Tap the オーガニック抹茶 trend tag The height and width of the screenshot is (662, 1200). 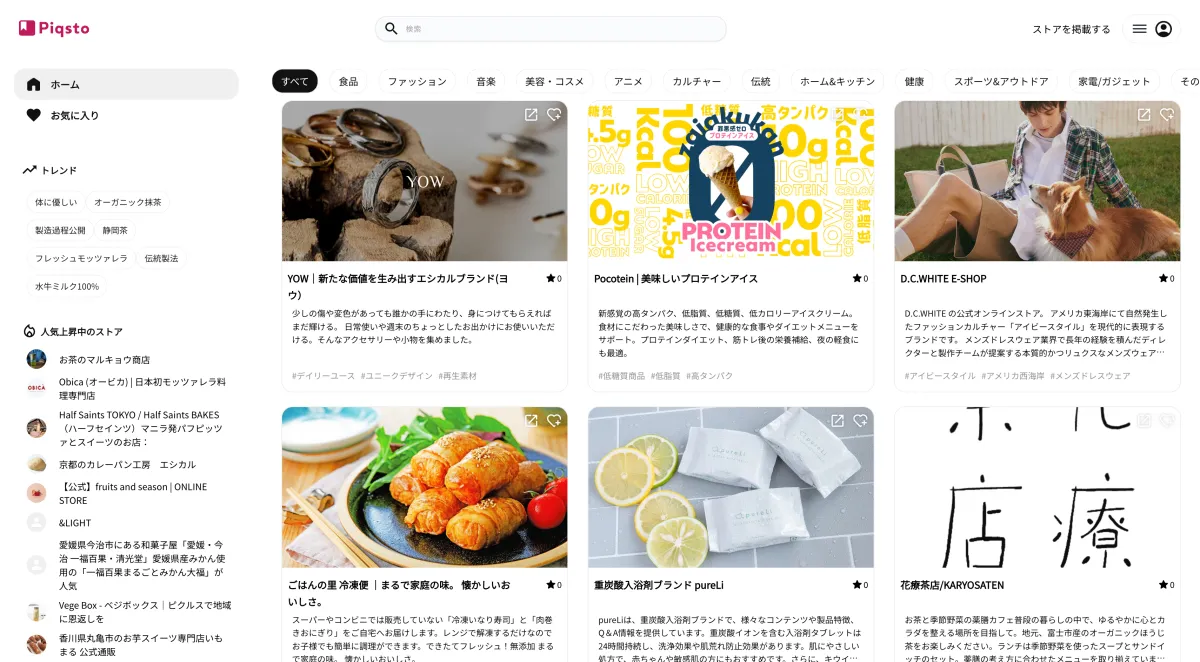coord(127,202)
